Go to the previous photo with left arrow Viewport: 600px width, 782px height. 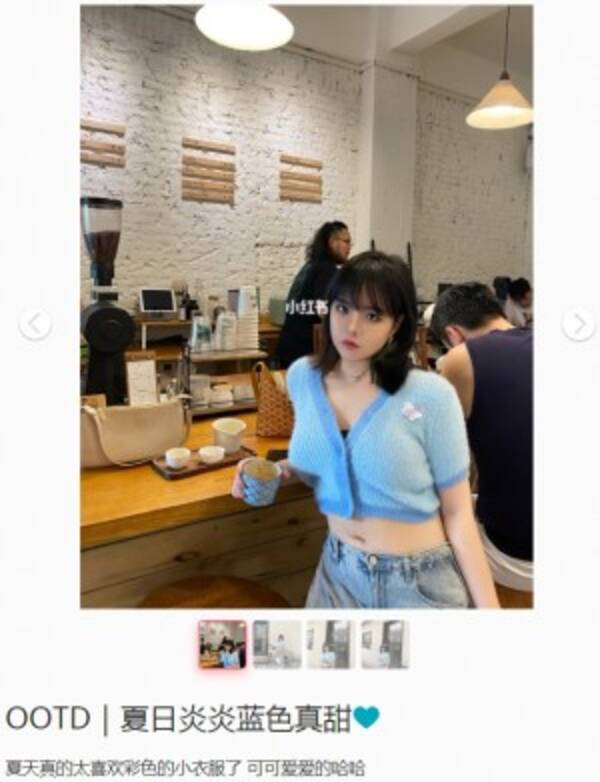[35, 324]
